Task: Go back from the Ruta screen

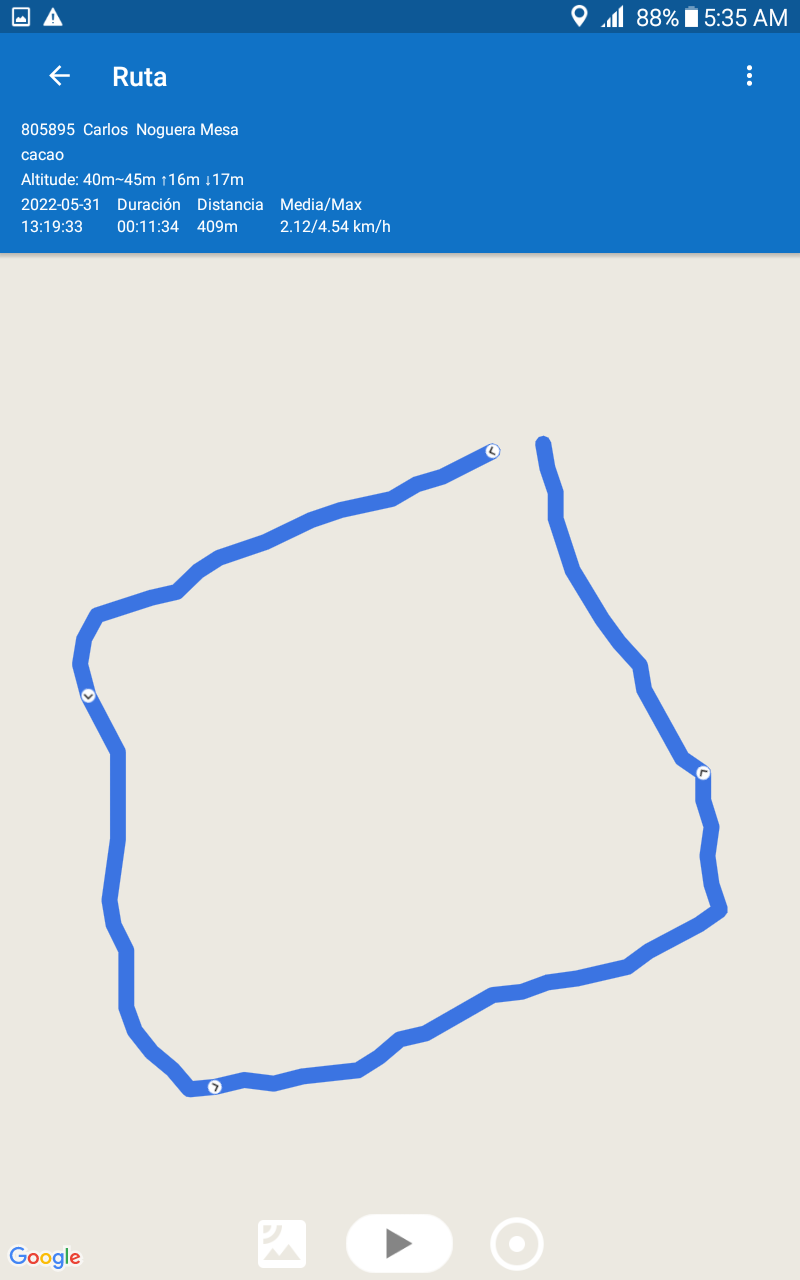Action: pos(60,76)
